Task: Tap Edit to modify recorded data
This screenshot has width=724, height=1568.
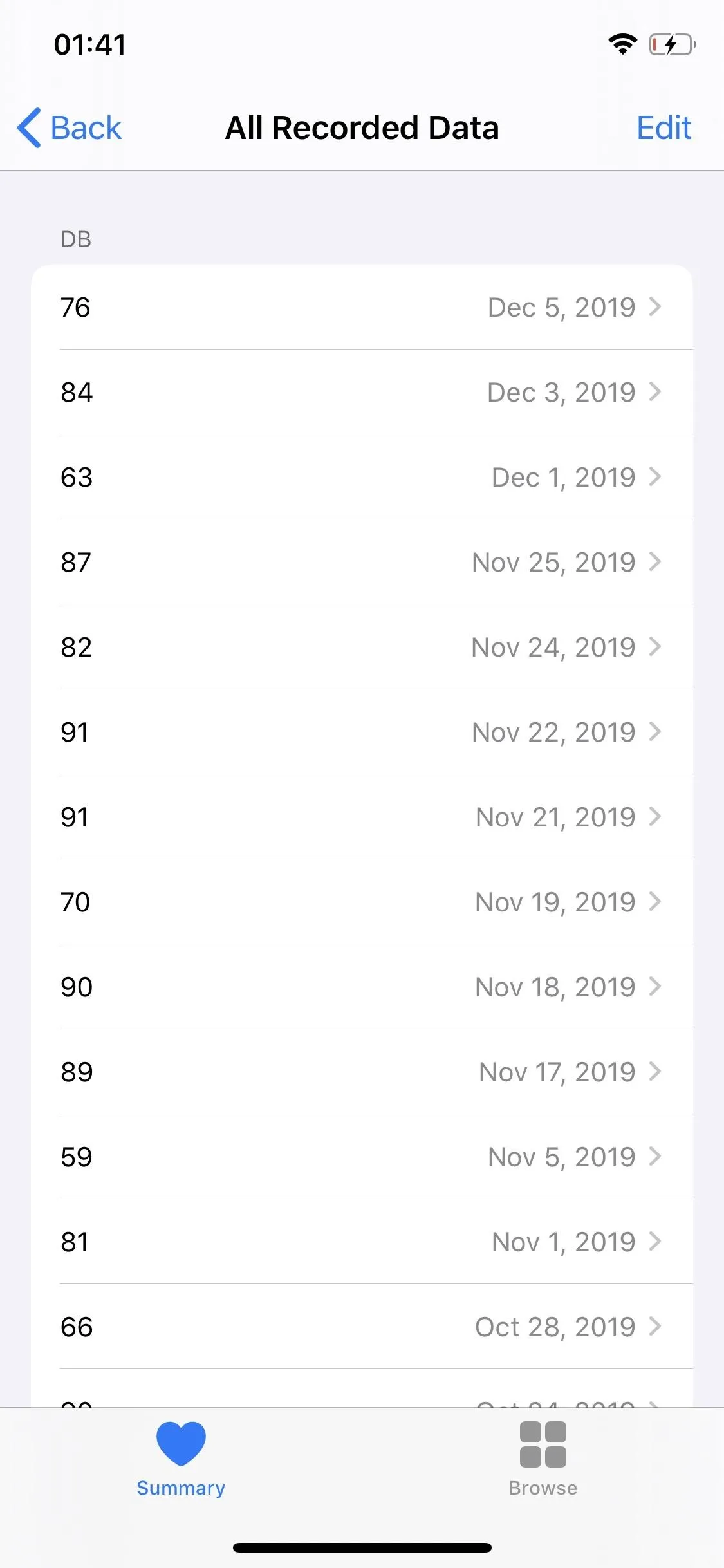Action: [664, 127]
